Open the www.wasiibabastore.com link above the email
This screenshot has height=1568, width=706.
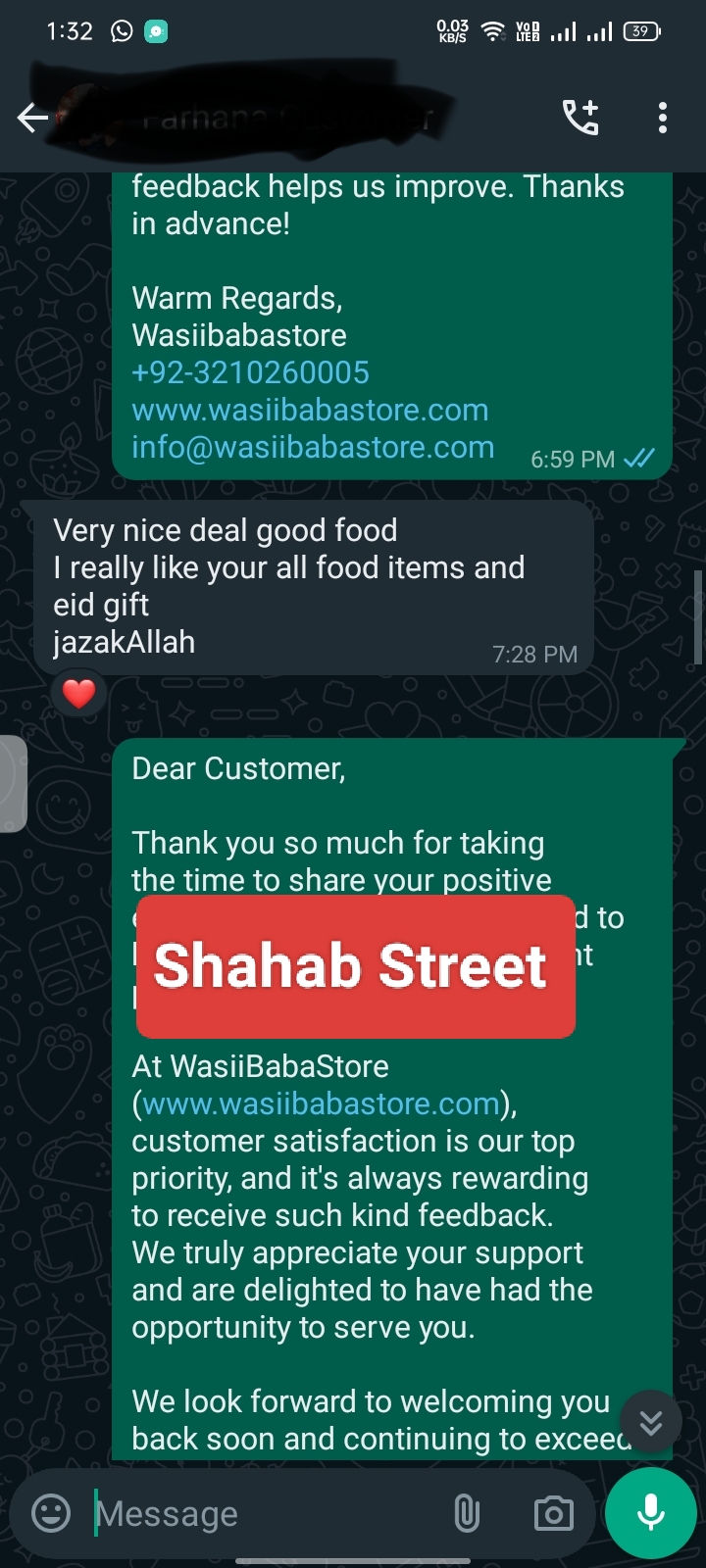310,410
